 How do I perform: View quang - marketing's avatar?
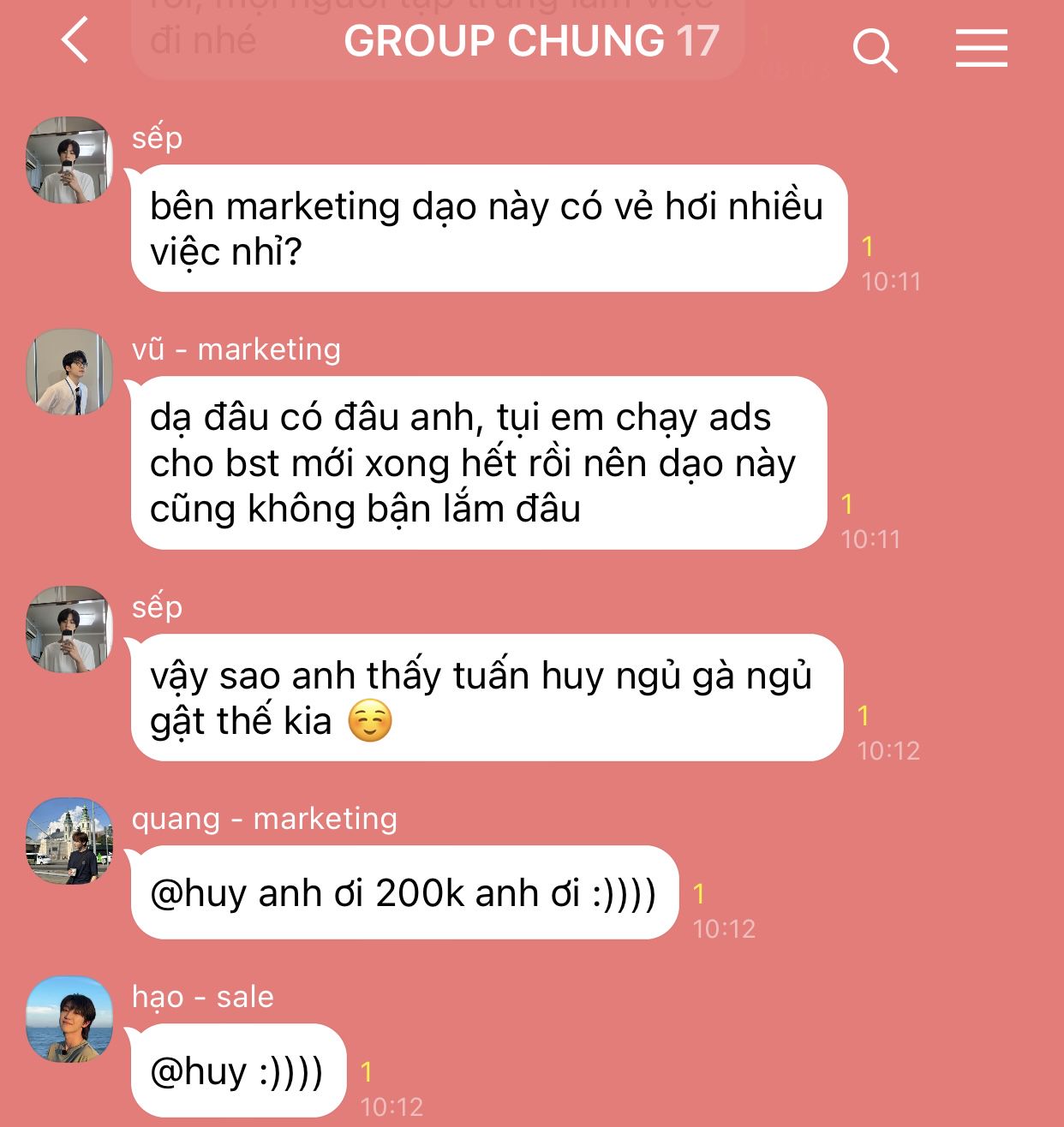coord(69,841)
